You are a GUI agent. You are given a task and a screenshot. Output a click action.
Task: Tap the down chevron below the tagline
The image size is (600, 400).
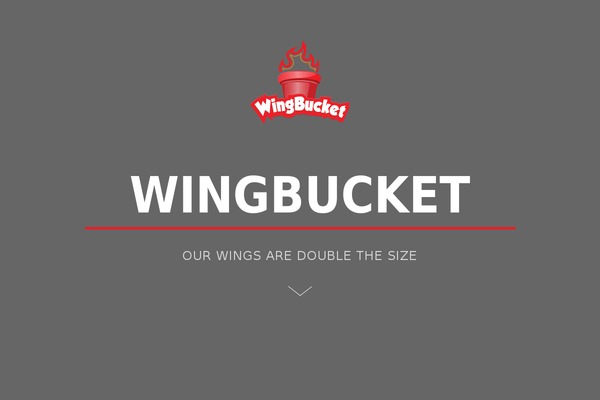pyautogui.click(x=300, y=291)
